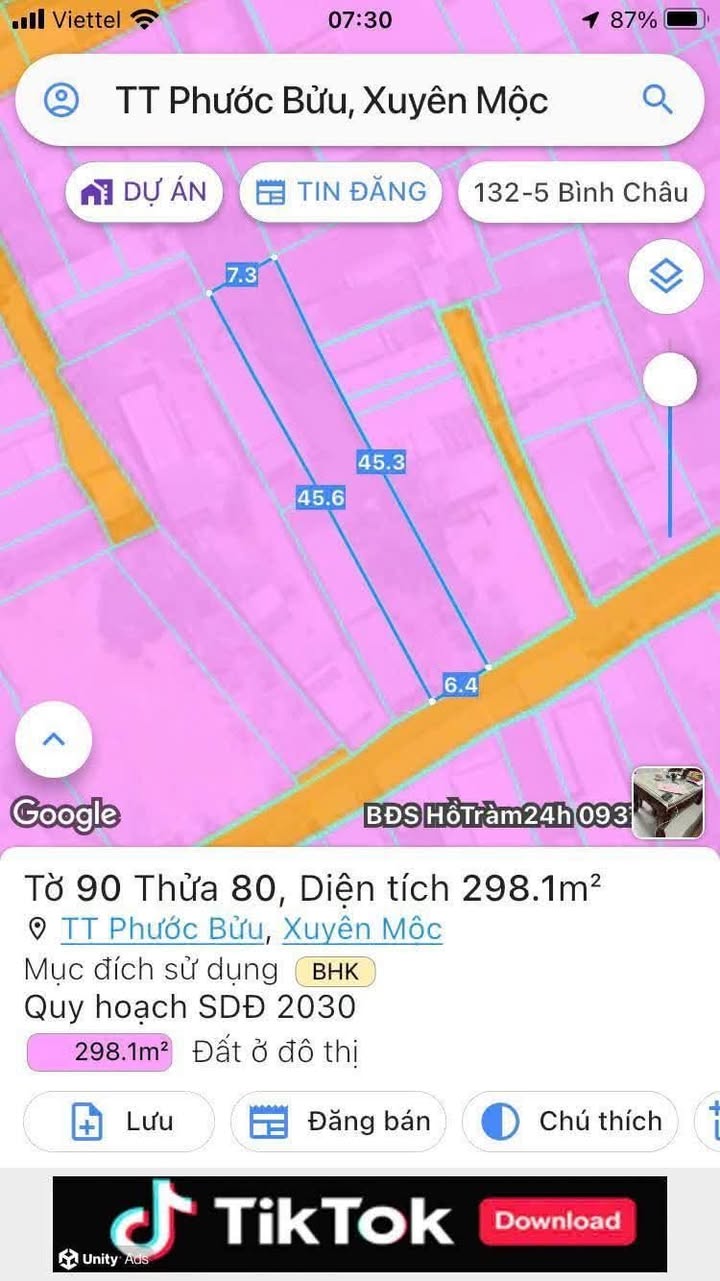Expand the panel with the up chevron
Viewport: 720px width, 1281px height.
point(53,740)
